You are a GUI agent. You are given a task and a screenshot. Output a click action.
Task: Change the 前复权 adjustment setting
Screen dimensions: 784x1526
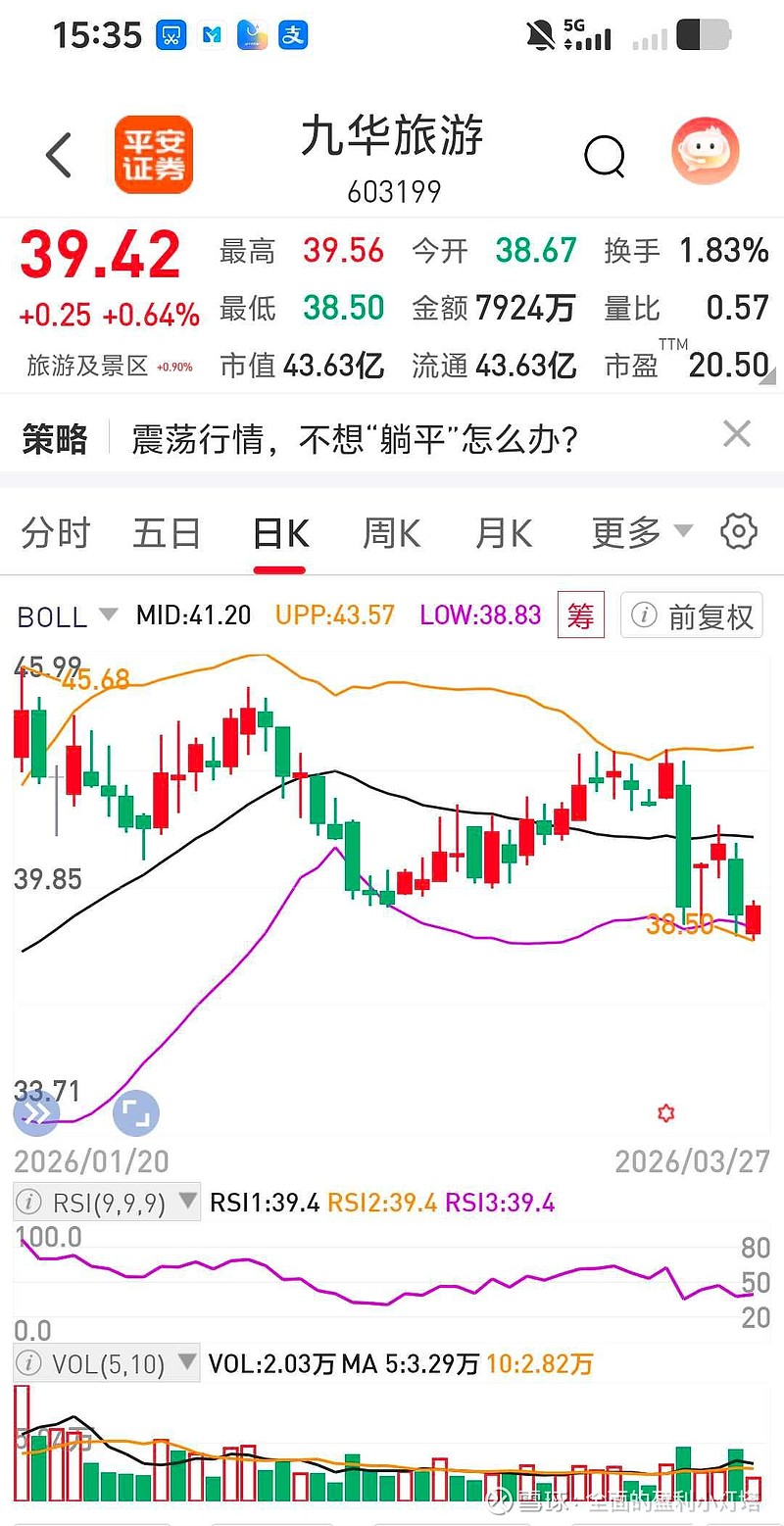coord(692,616)
